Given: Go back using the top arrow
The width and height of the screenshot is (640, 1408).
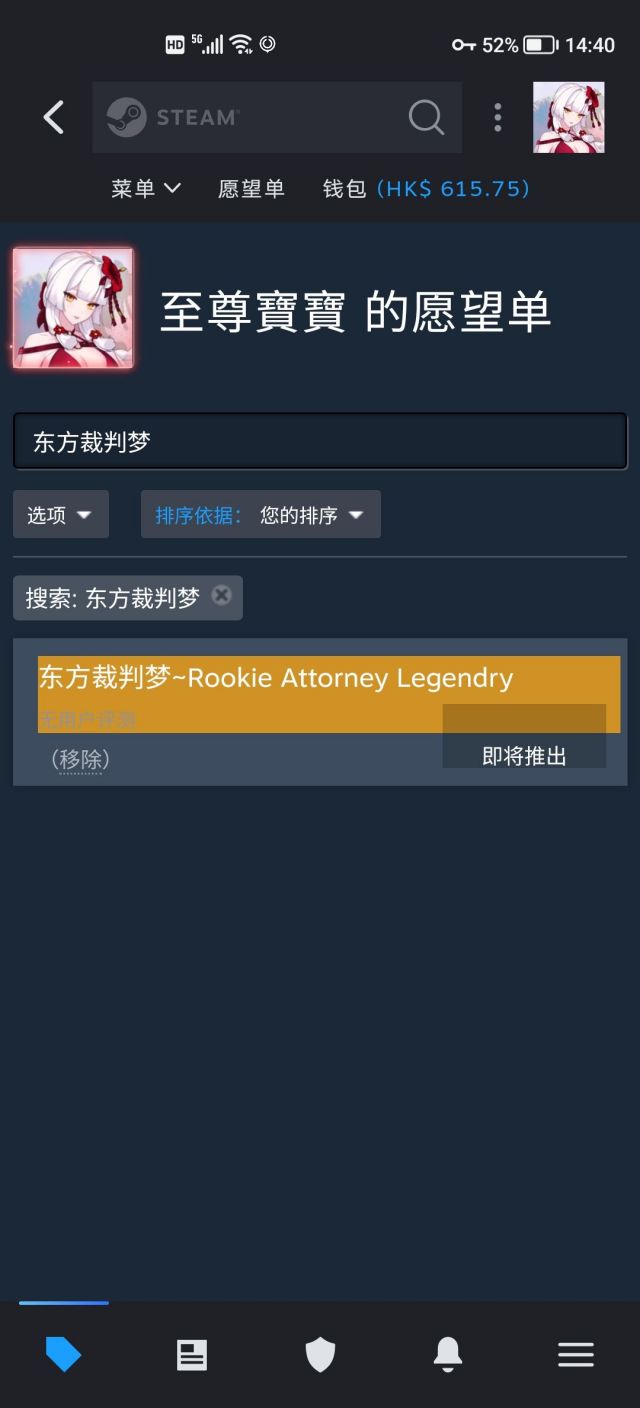Looking at the screenshot, I should click(54, 118).
